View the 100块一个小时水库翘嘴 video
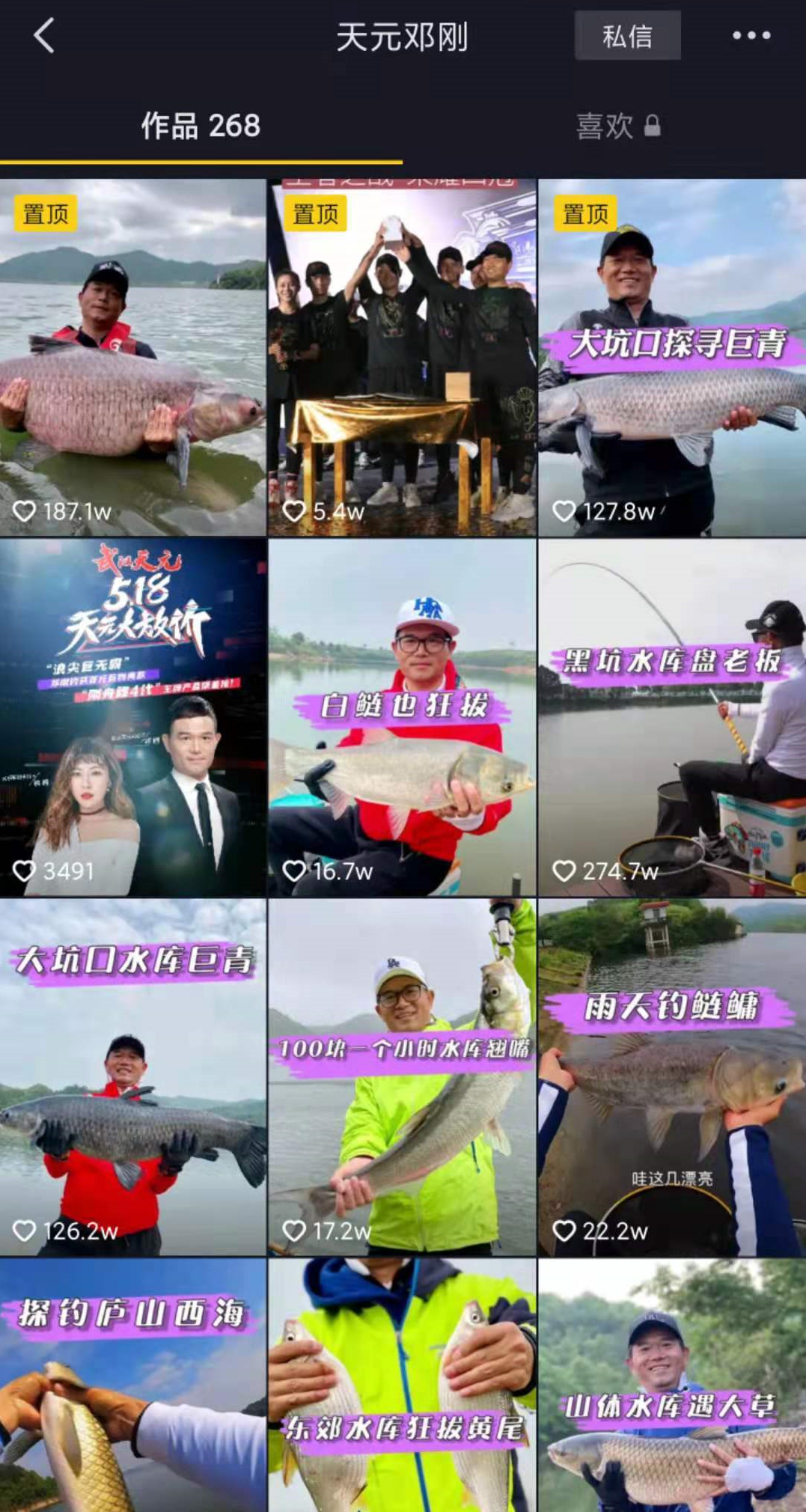The image size is (806, 1512). (403, 1076)
